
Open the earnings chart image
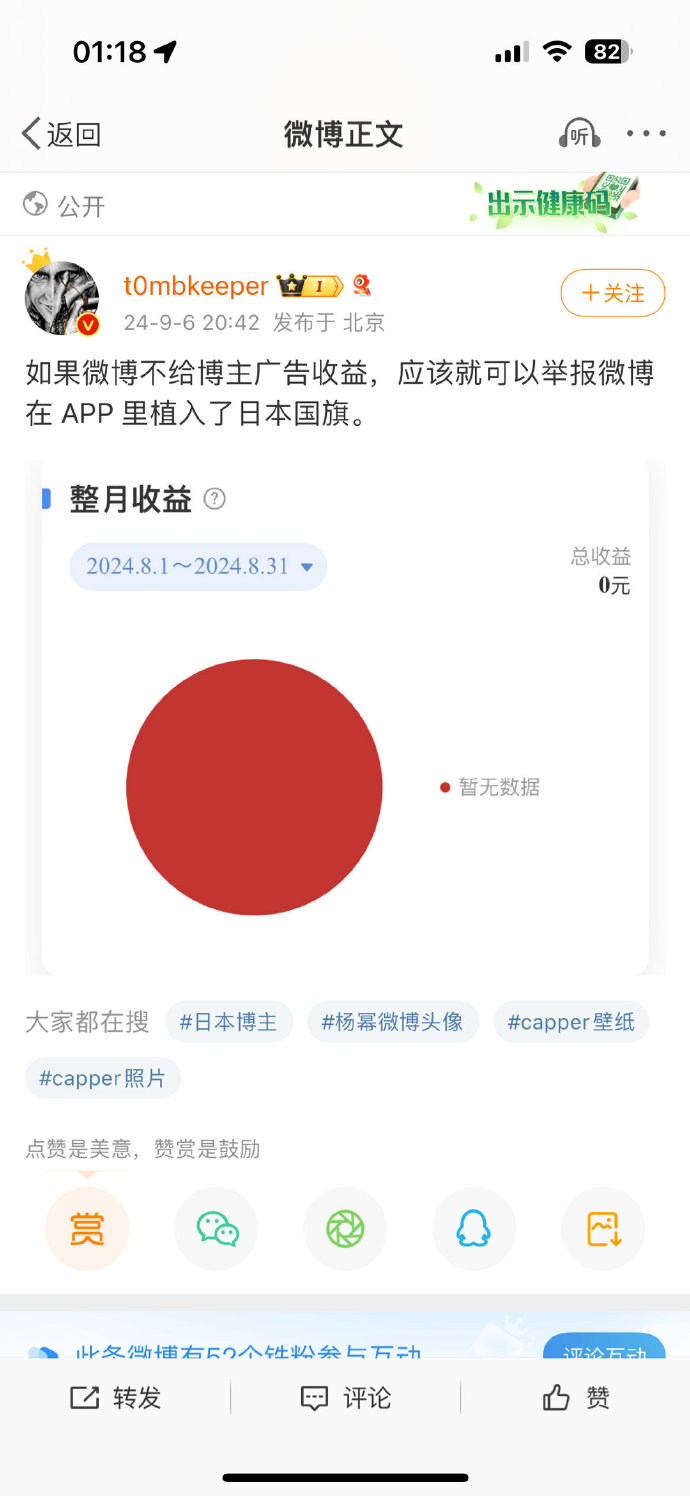point(344,717)
